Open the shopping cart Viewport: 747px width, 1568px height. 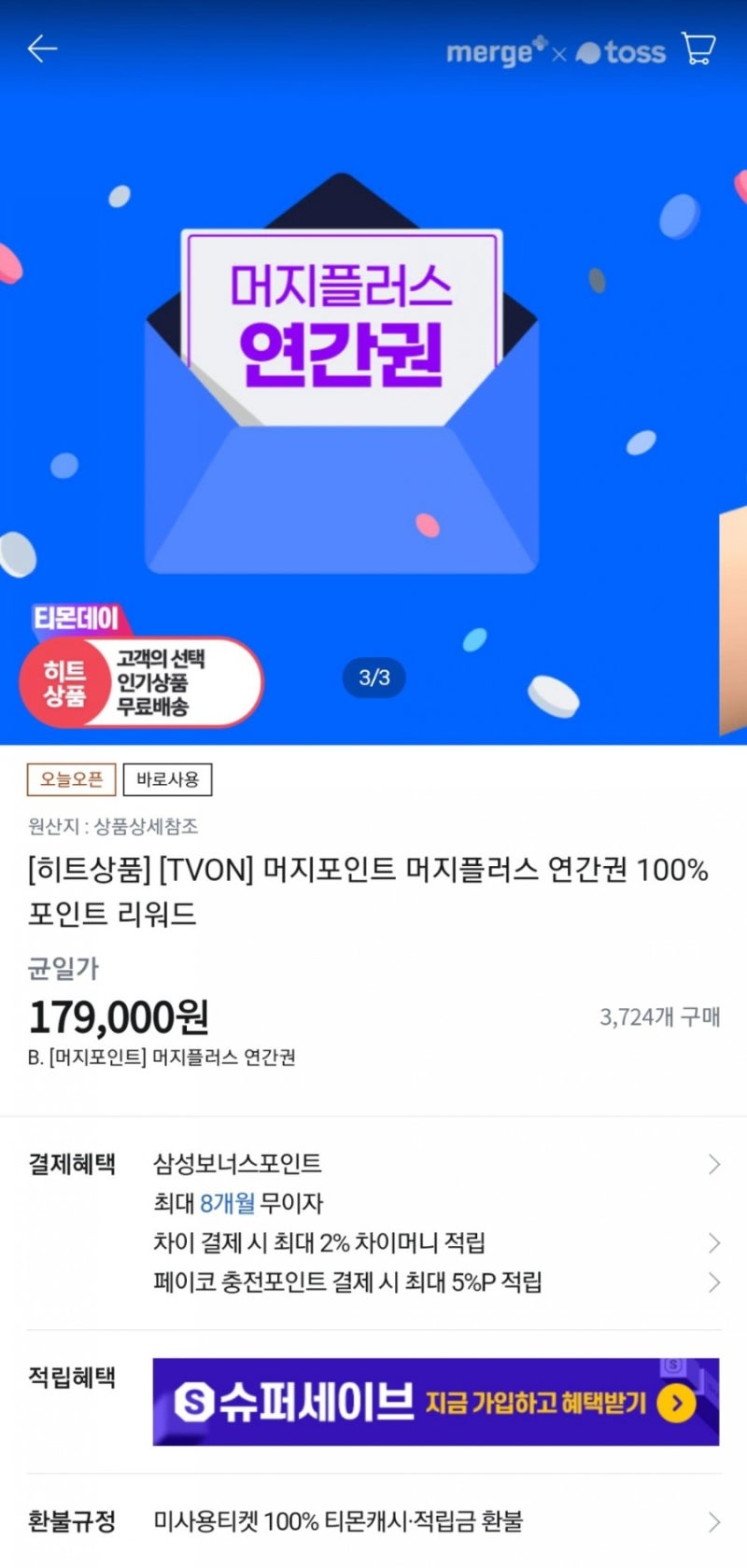698,49
